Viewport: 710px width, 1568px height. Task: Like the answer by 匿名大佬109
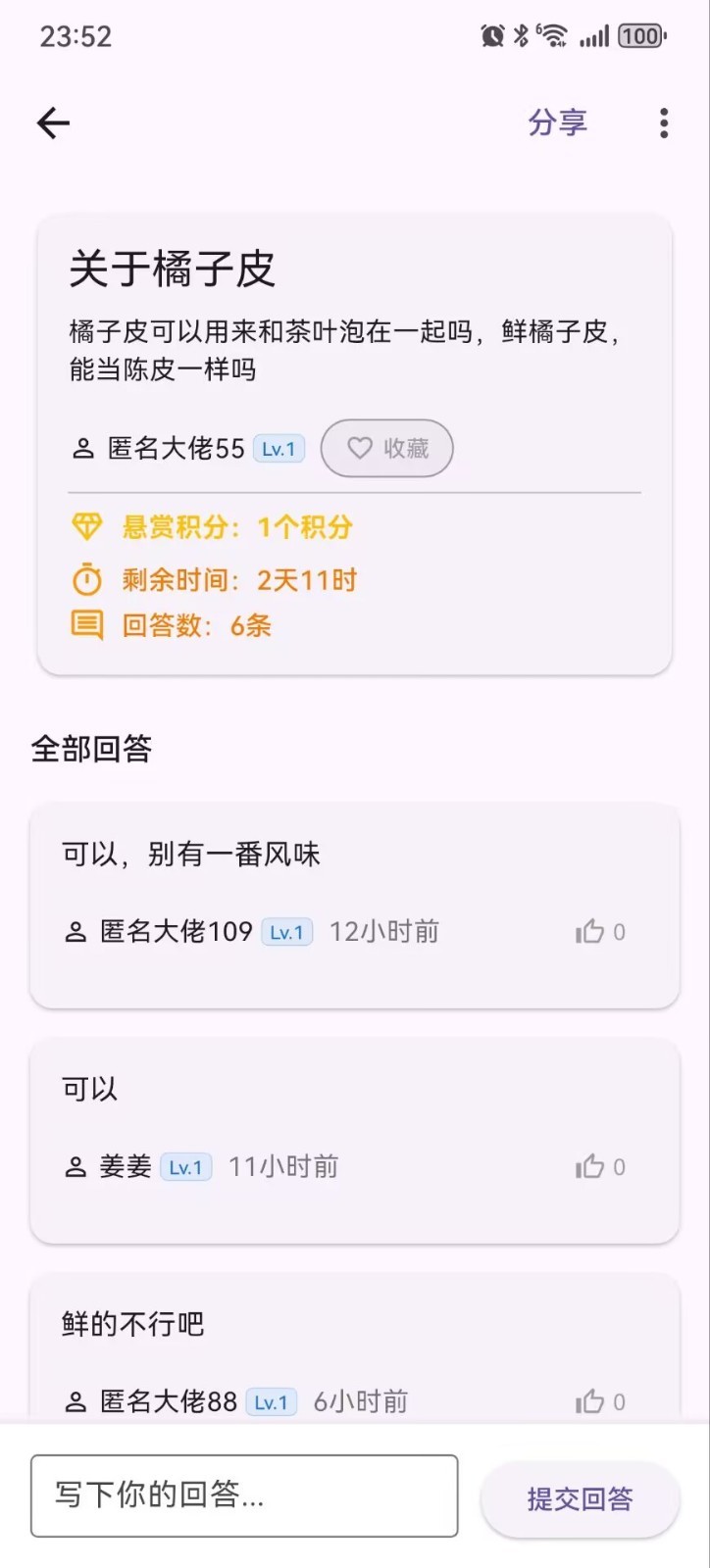click(x=590, y=932)
